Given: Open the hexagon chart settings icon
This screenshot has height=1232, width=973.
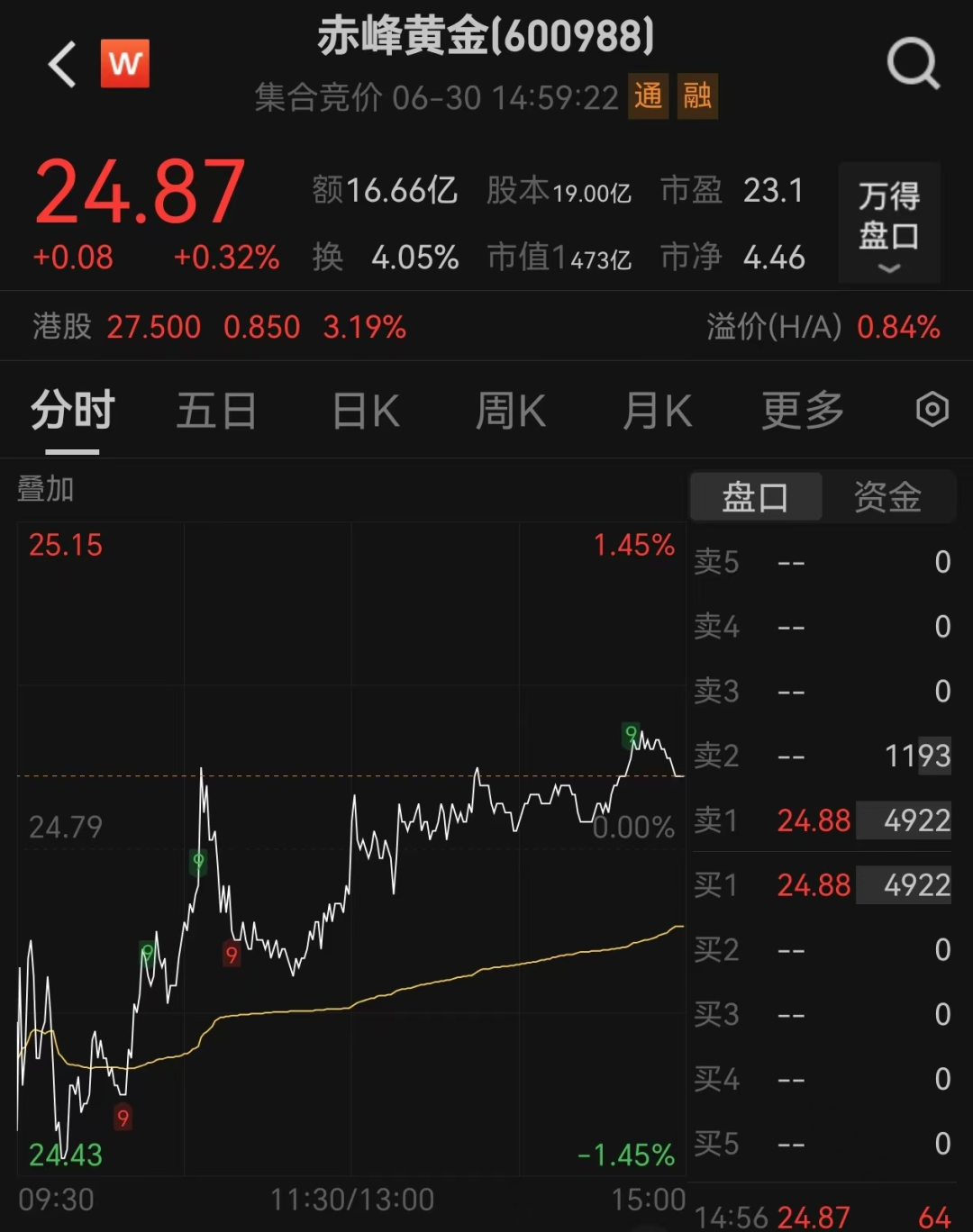Looking at the screenshot, I should [x=932, y=410].
